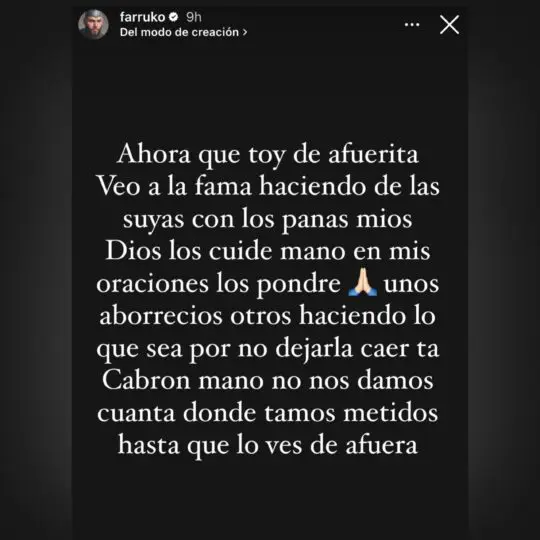Viewport: 540px width, 540px height.
Task: Close the story viewer
Action: (449, 24)
